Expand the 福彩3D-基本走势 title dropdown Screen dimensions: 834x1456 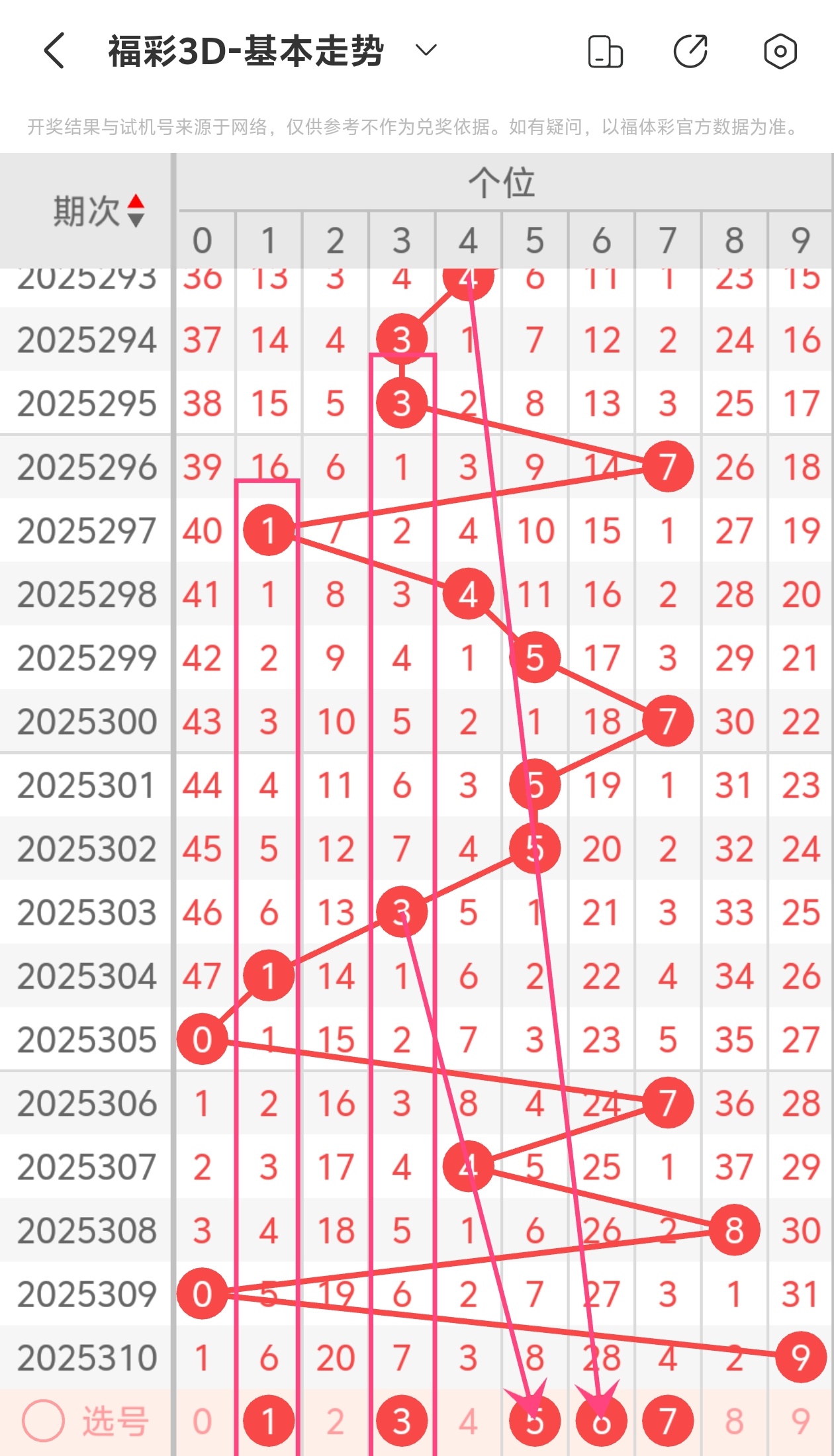426,50
